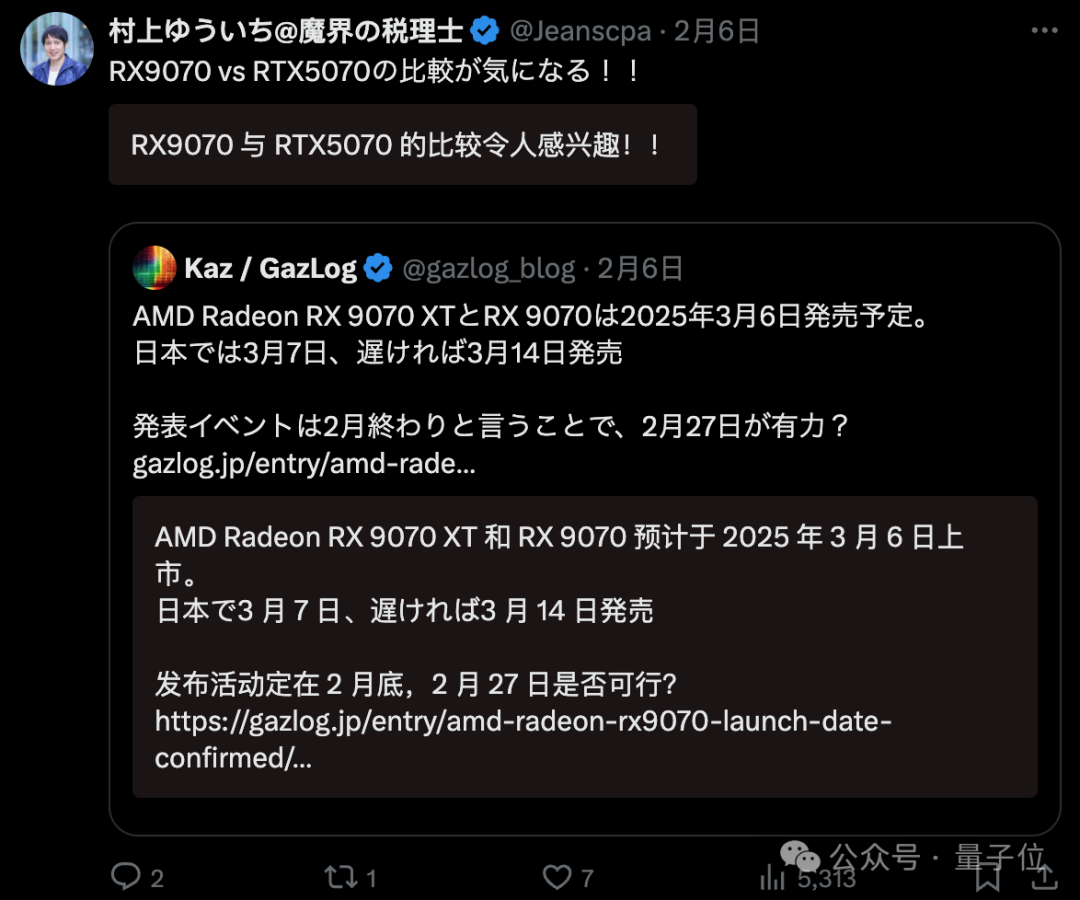Share the post
1080x900 pixels.
1043,877
